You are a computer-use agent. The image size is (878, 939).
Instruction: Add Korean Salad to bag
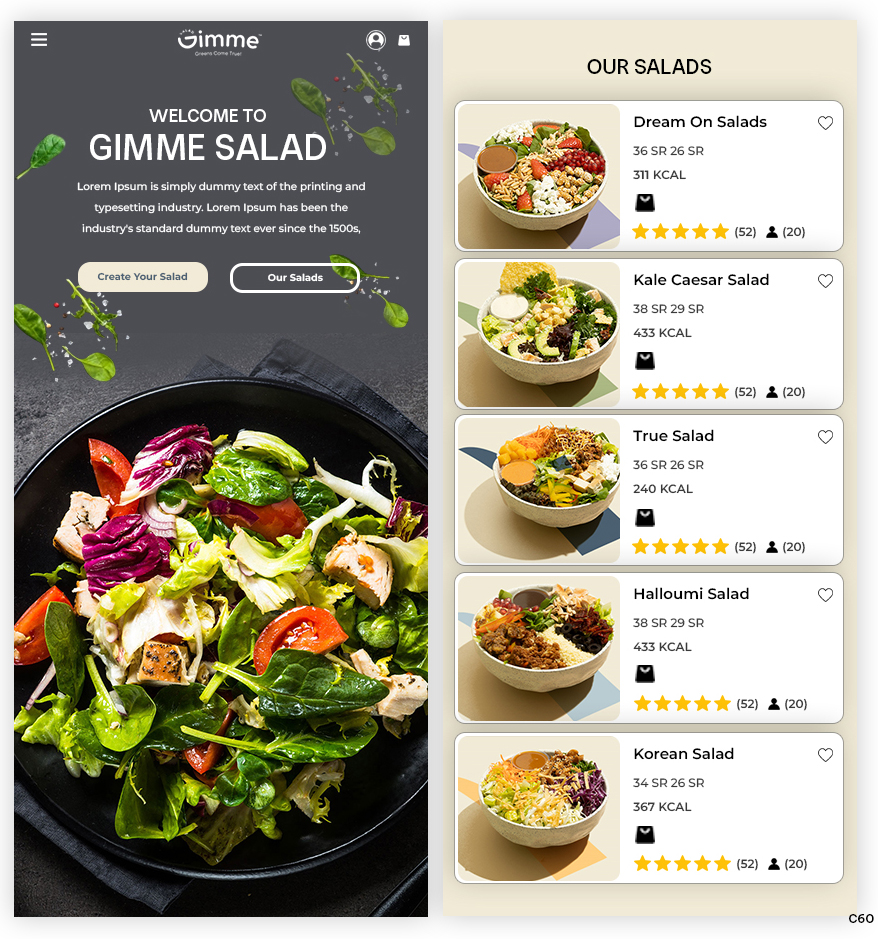click(645, 834)
